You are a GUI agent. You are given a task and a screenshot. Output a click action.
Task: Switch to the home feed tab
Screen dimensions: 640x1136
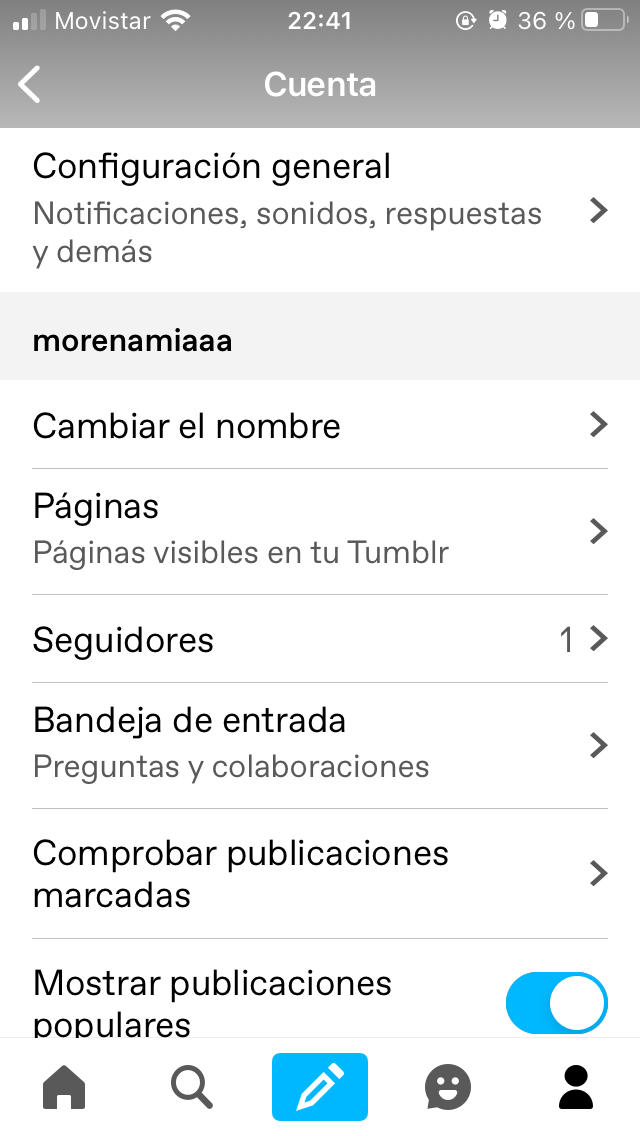65,1087
